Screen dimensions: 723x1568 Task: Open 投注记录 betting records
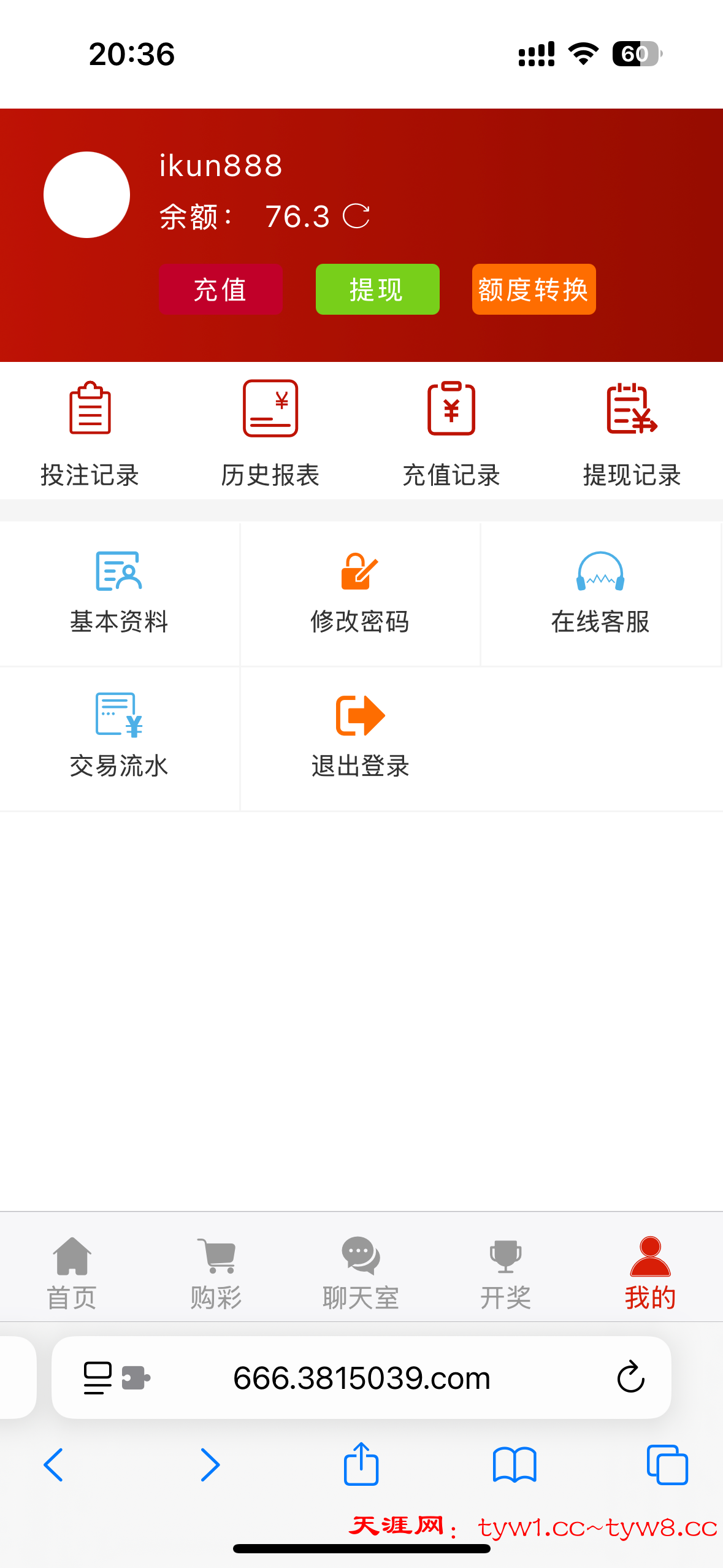[x=90, y=433]
